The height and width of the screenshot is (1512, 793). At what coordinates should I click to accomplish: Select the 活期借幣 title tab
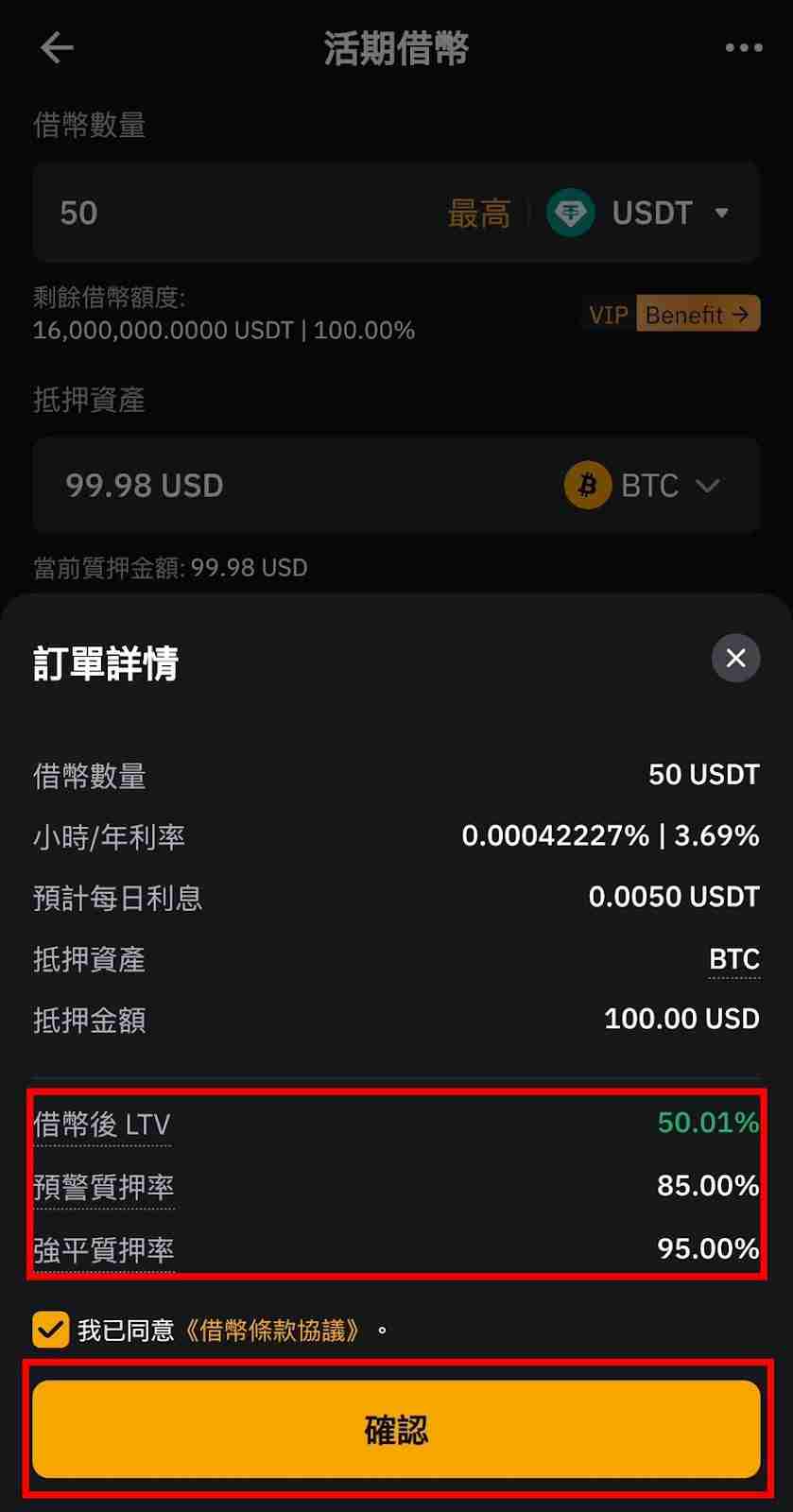396,47
